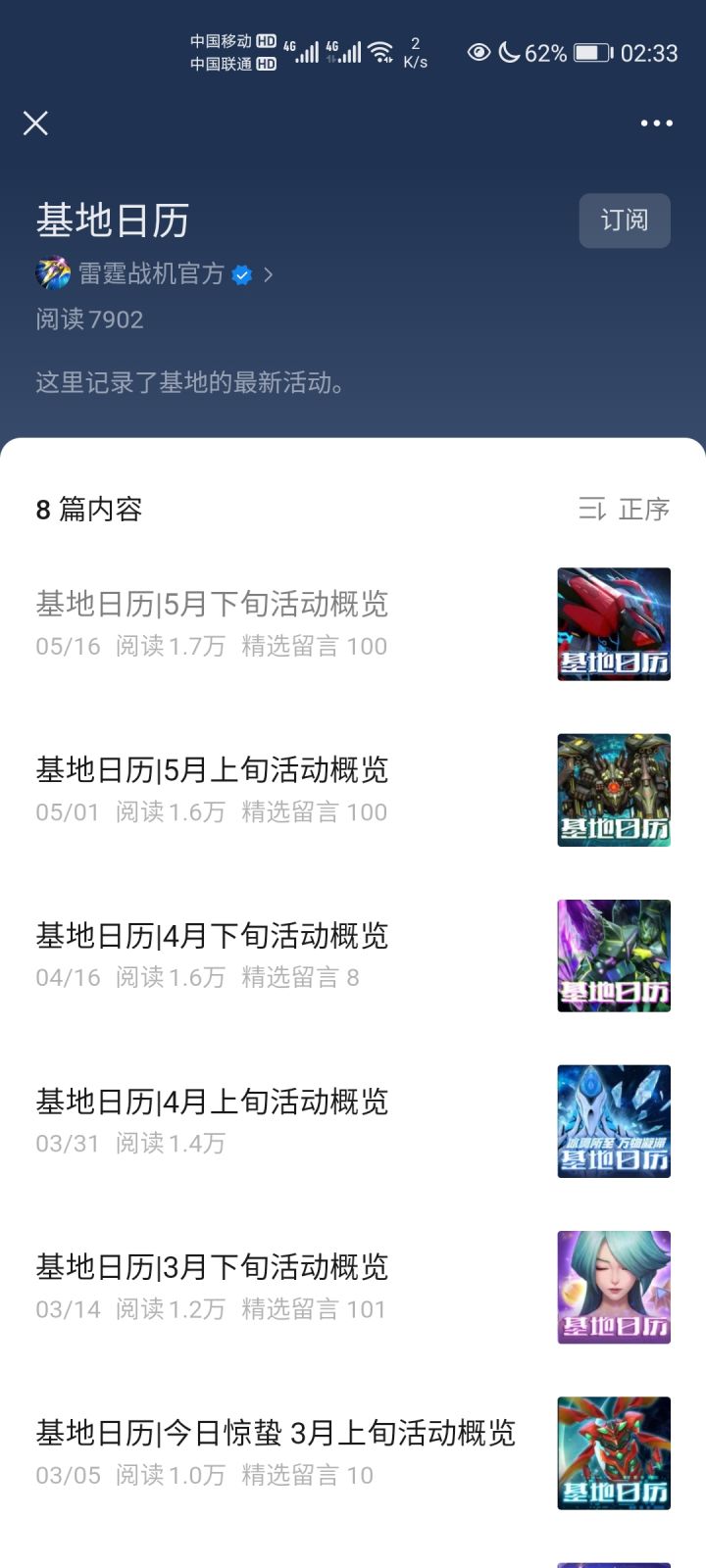Toggle the list to 正序 ordering
Viewport: 706px width, 1568px height.
point(642,509)
